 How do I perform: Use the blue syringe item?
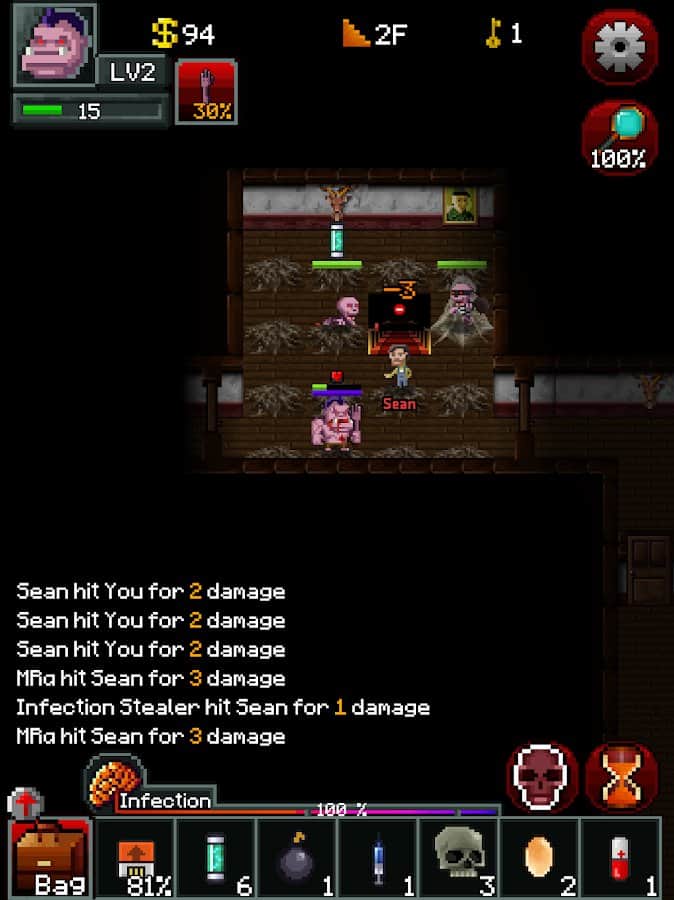(x=378, y=857)
